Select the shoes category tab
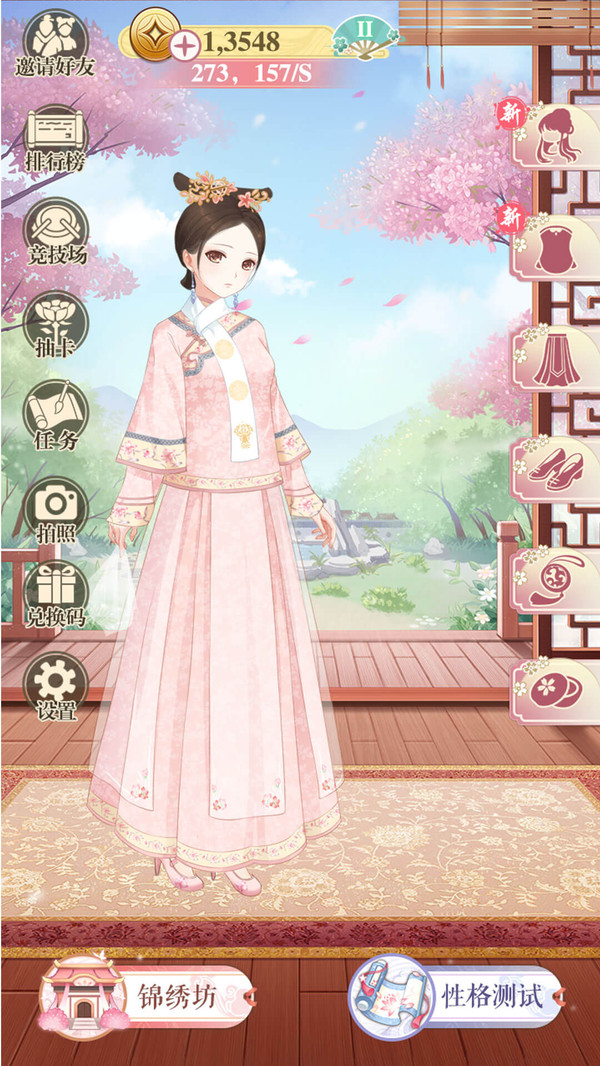 pyautogui.click(x=558, y=466)
